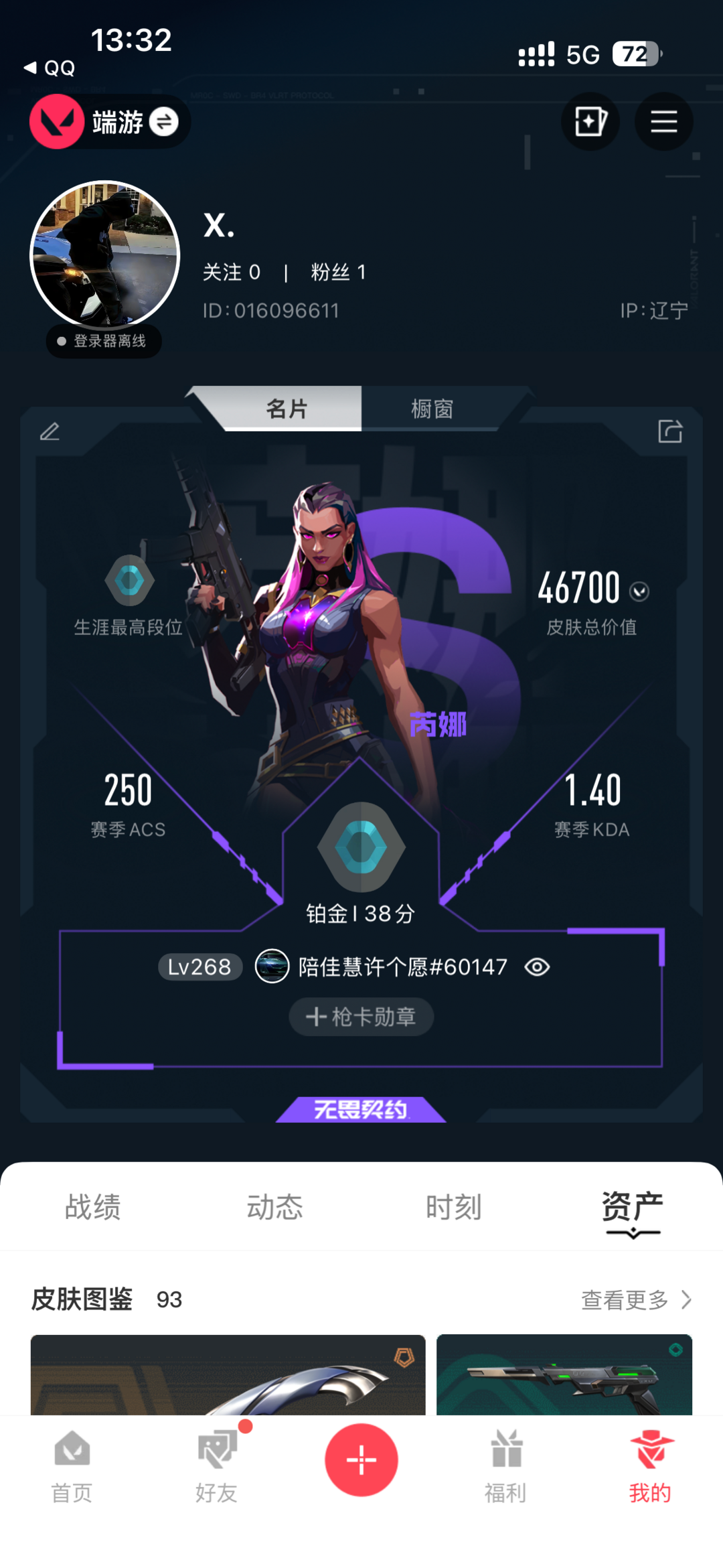Open the hamburger menu
The image size is (723, 1568).
(x=664, y=122)
